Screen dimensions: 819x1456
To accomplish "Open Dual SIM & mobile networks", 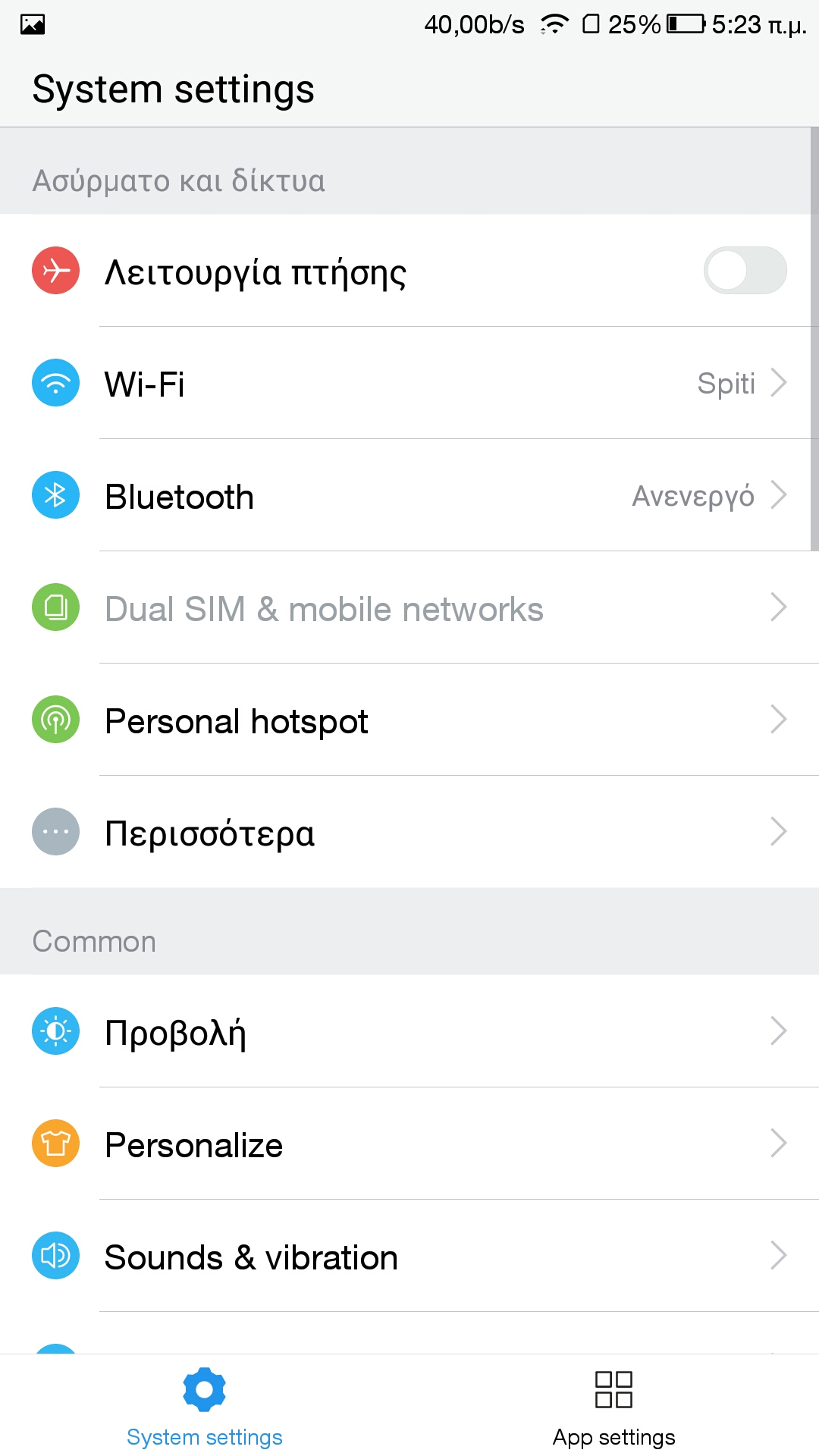I will coord(409,608).
